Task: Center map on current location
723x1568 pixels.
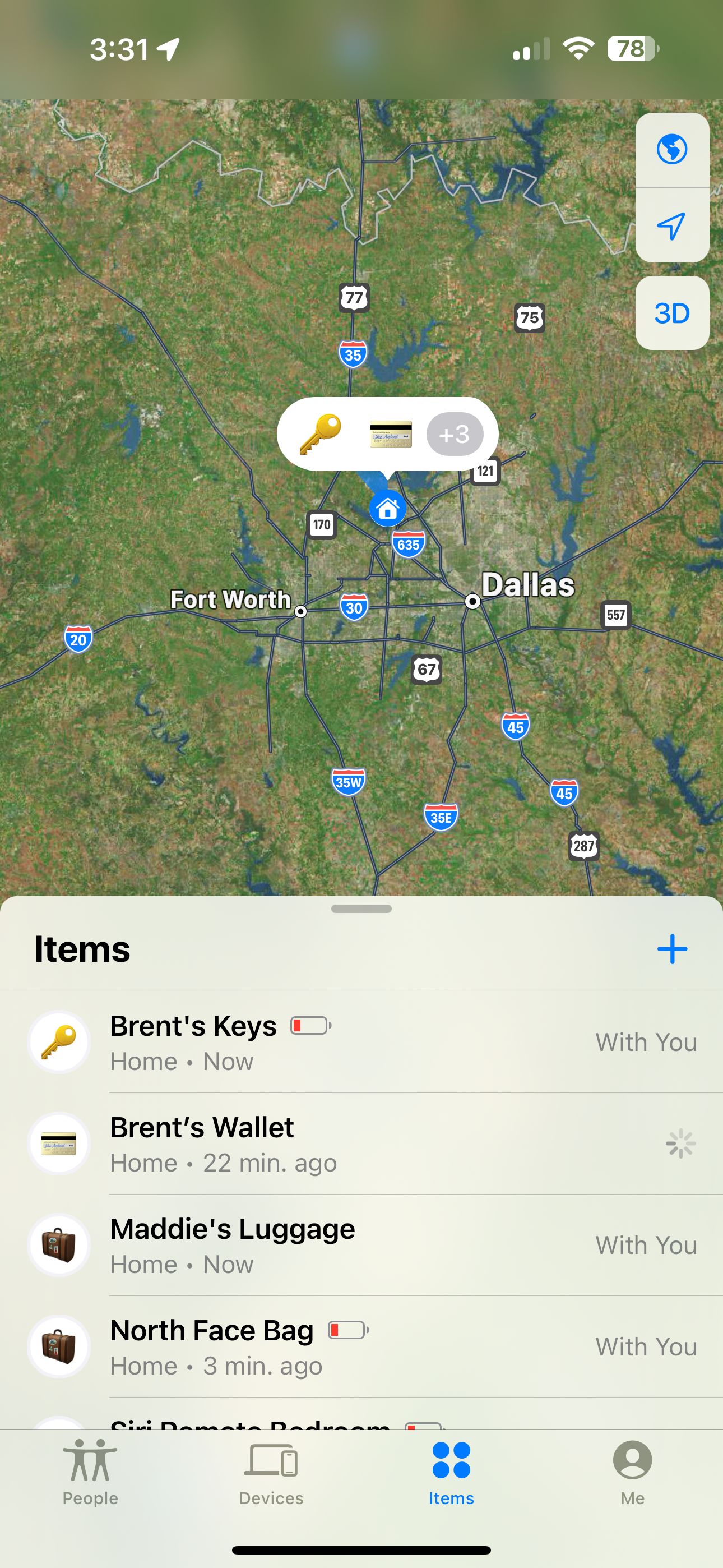Action: 672,226
